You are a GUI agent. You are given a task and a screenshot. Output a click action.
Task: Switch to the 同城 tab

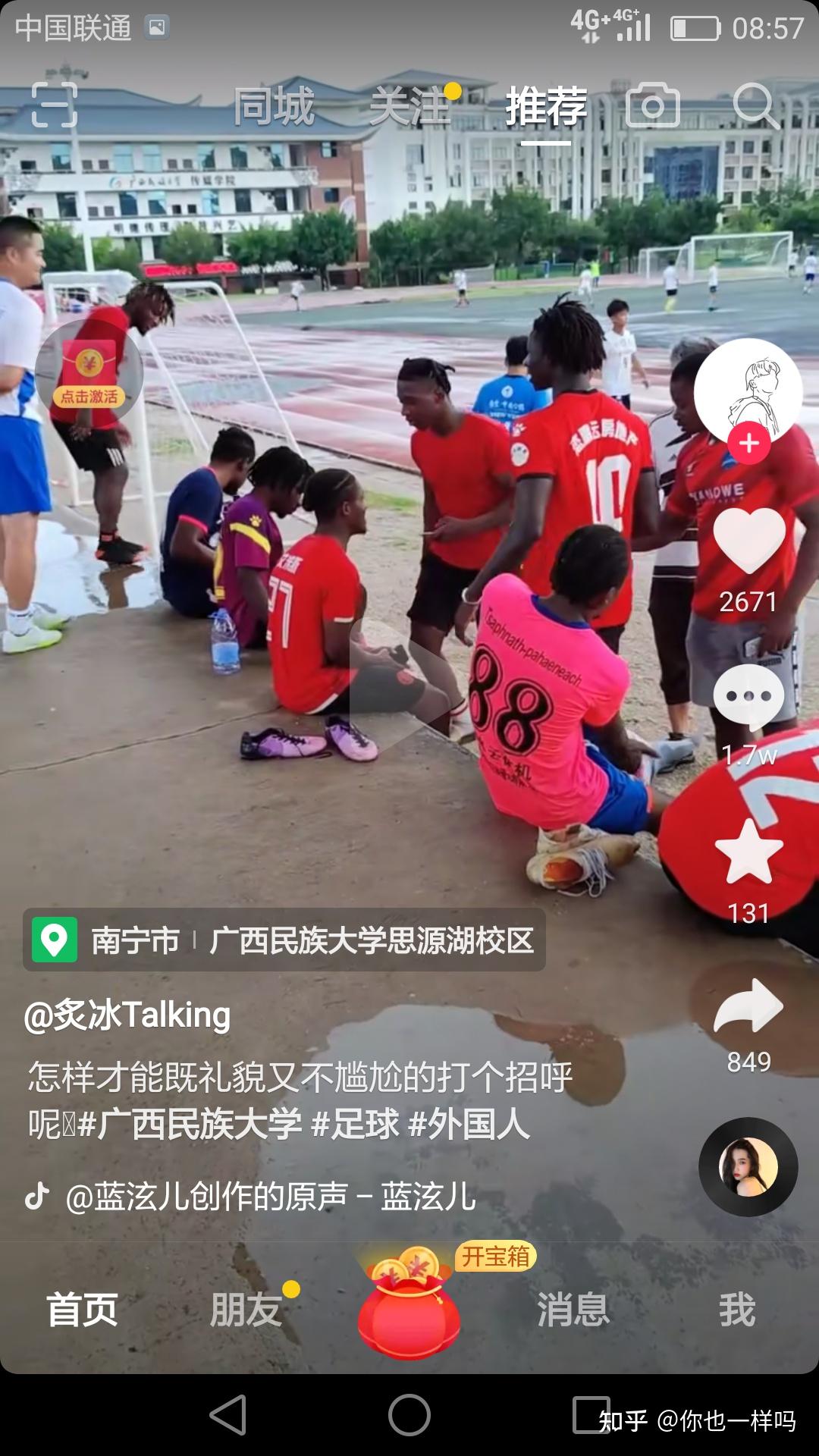coord(274,105)
